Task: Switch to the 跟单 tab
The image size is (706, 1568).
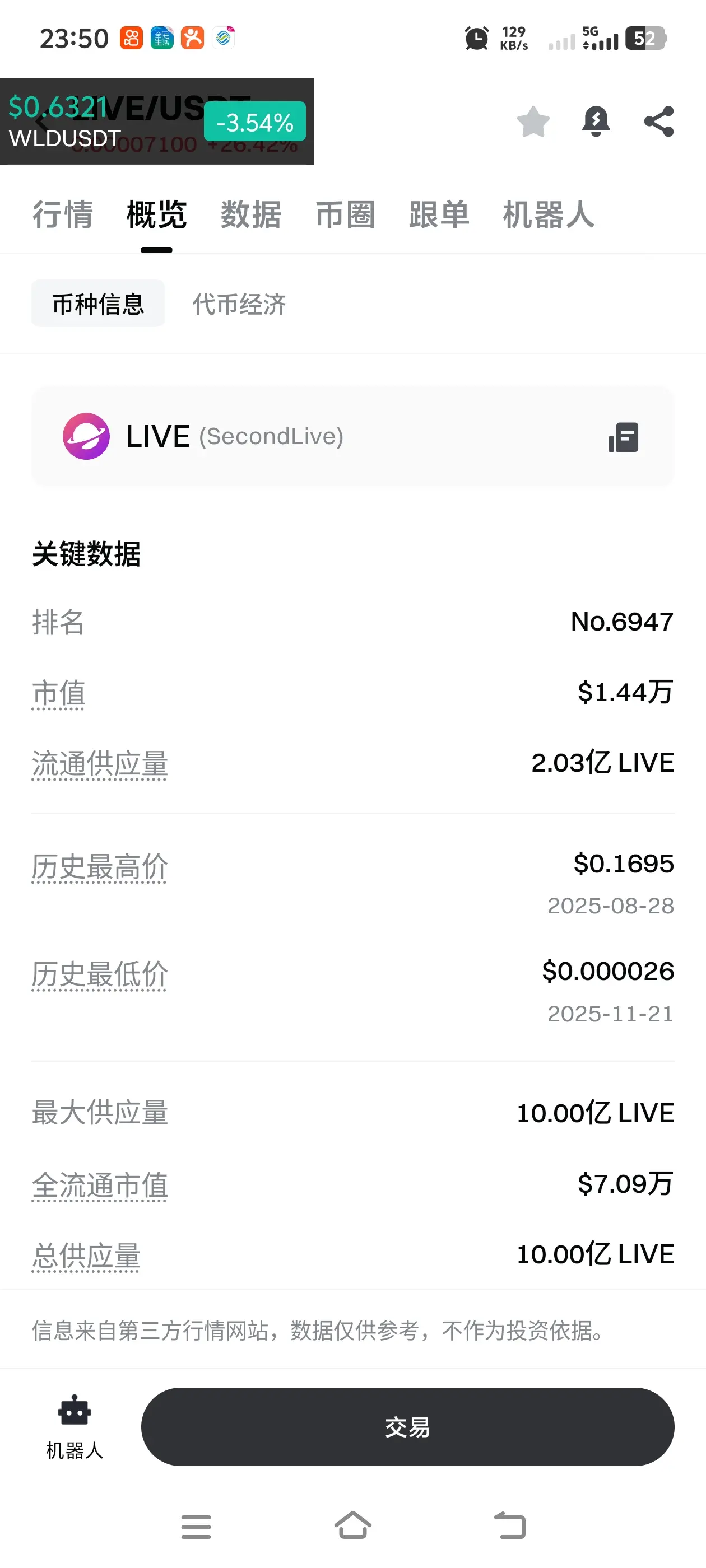Action: click(x=439, y=215)
